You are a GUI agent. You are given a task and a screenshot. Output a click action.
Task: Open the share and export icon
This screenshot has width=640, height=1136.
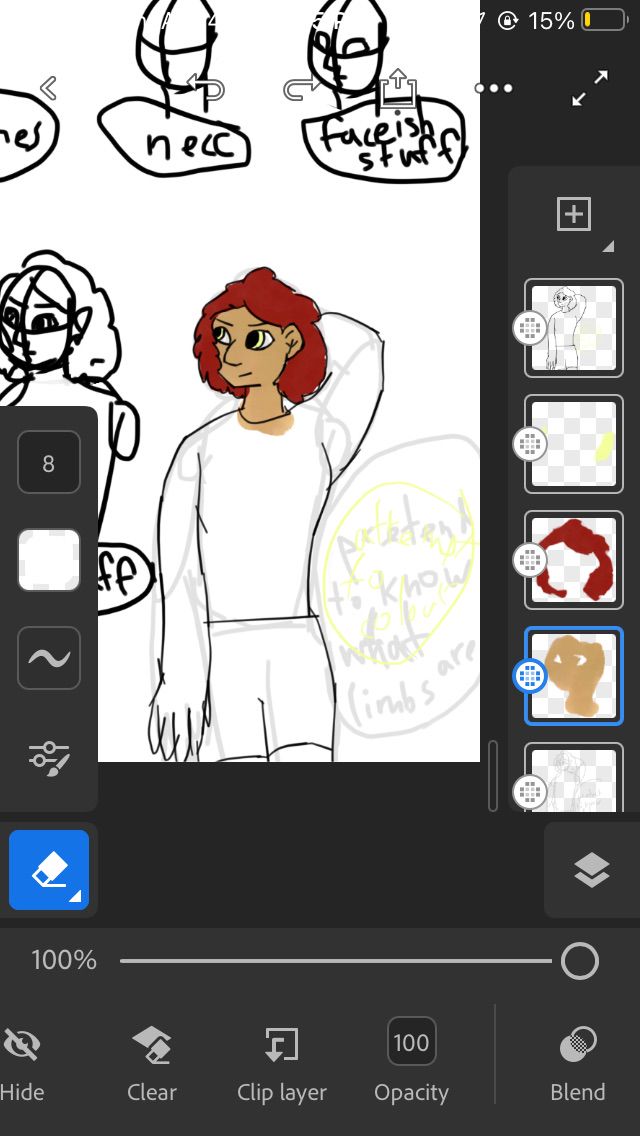pos(399,86)
